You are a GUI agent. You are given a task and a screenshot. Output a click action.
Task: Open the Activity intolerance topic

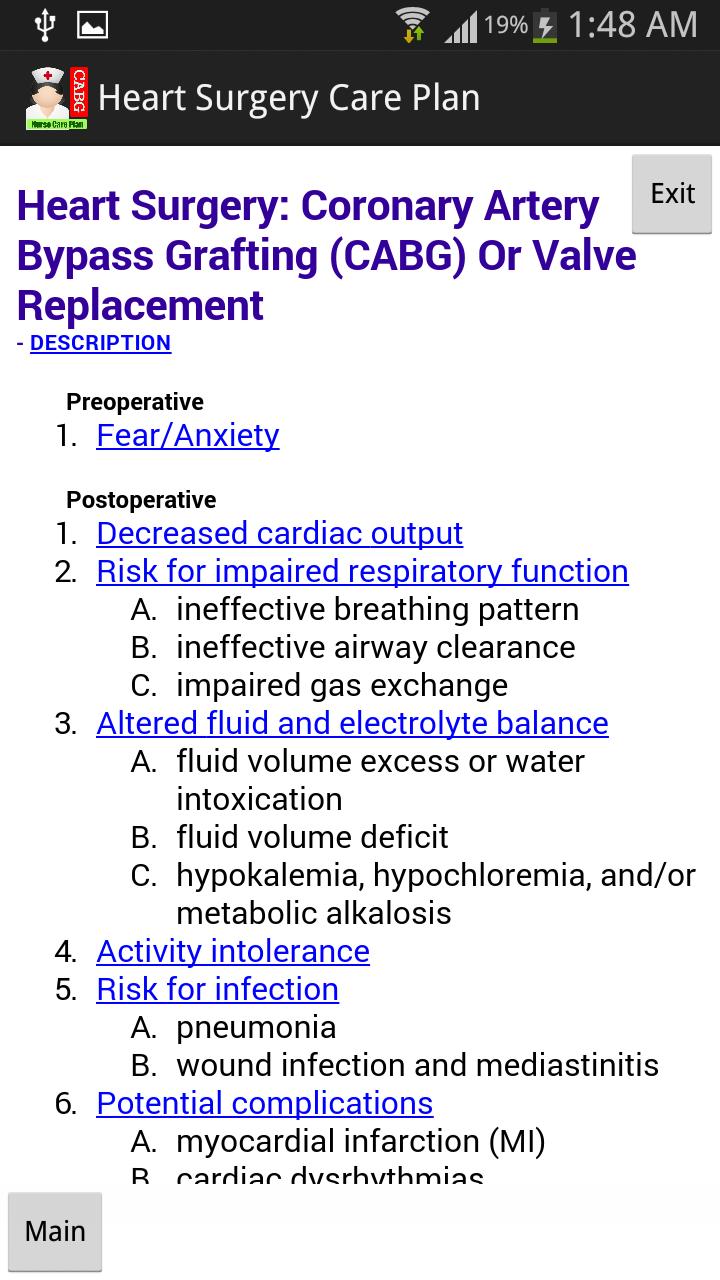click(x=233, y=951)
